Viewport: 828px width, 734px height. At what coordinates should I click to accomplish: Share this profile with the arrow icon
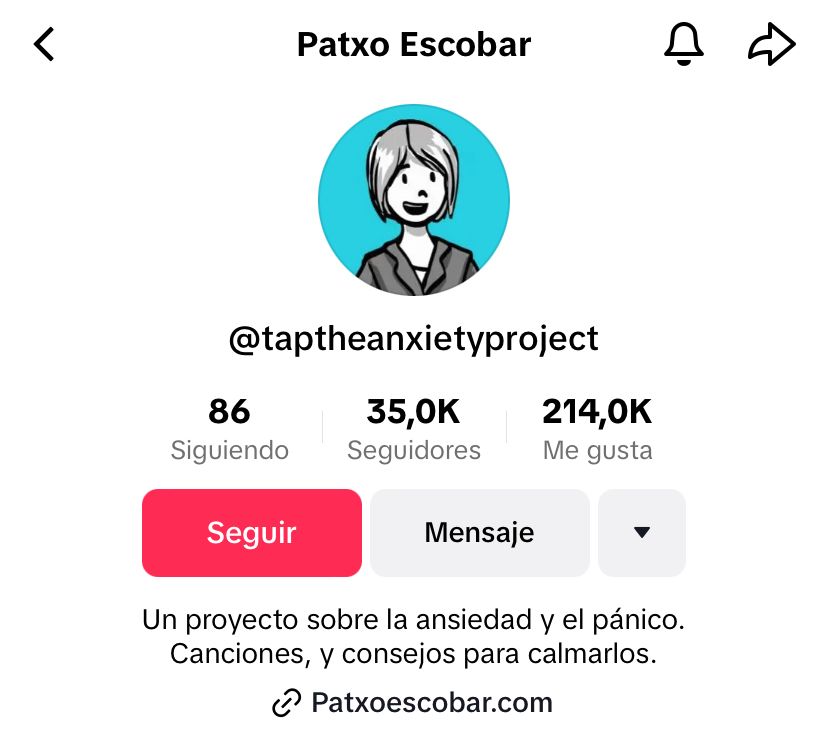click(x=771, y=45)
